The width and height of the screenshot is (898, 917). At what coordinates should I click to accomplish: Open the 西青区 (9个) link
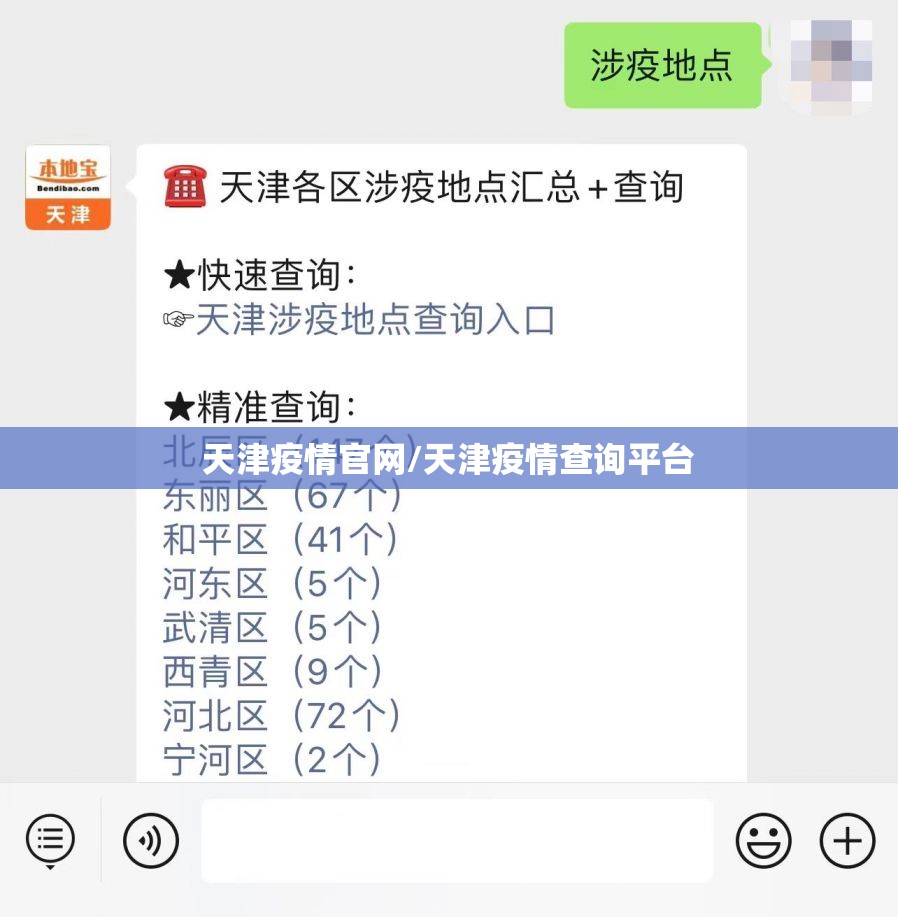(x=272, y=672)
